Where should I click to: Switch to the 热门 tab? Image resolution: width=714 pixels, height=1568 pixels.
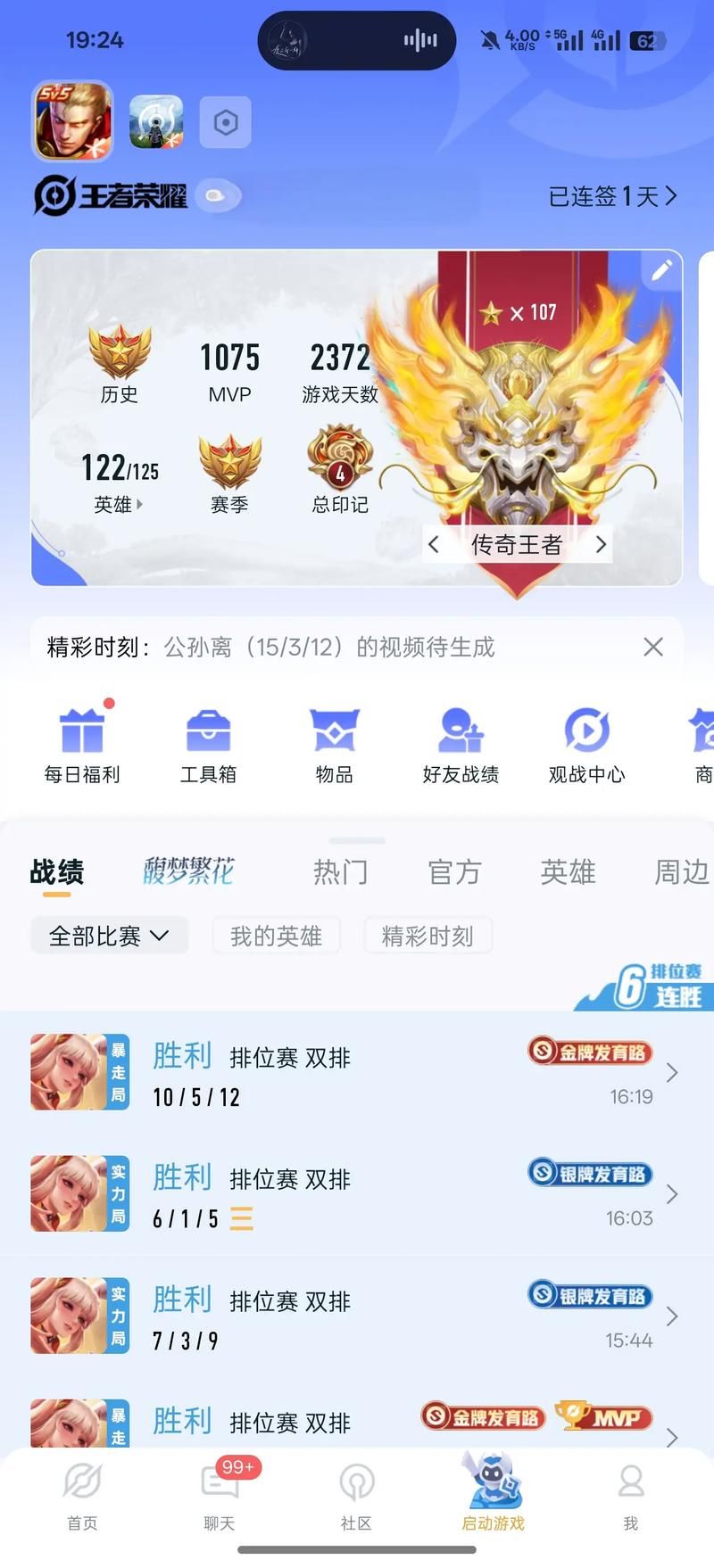(x=340, y=871)
